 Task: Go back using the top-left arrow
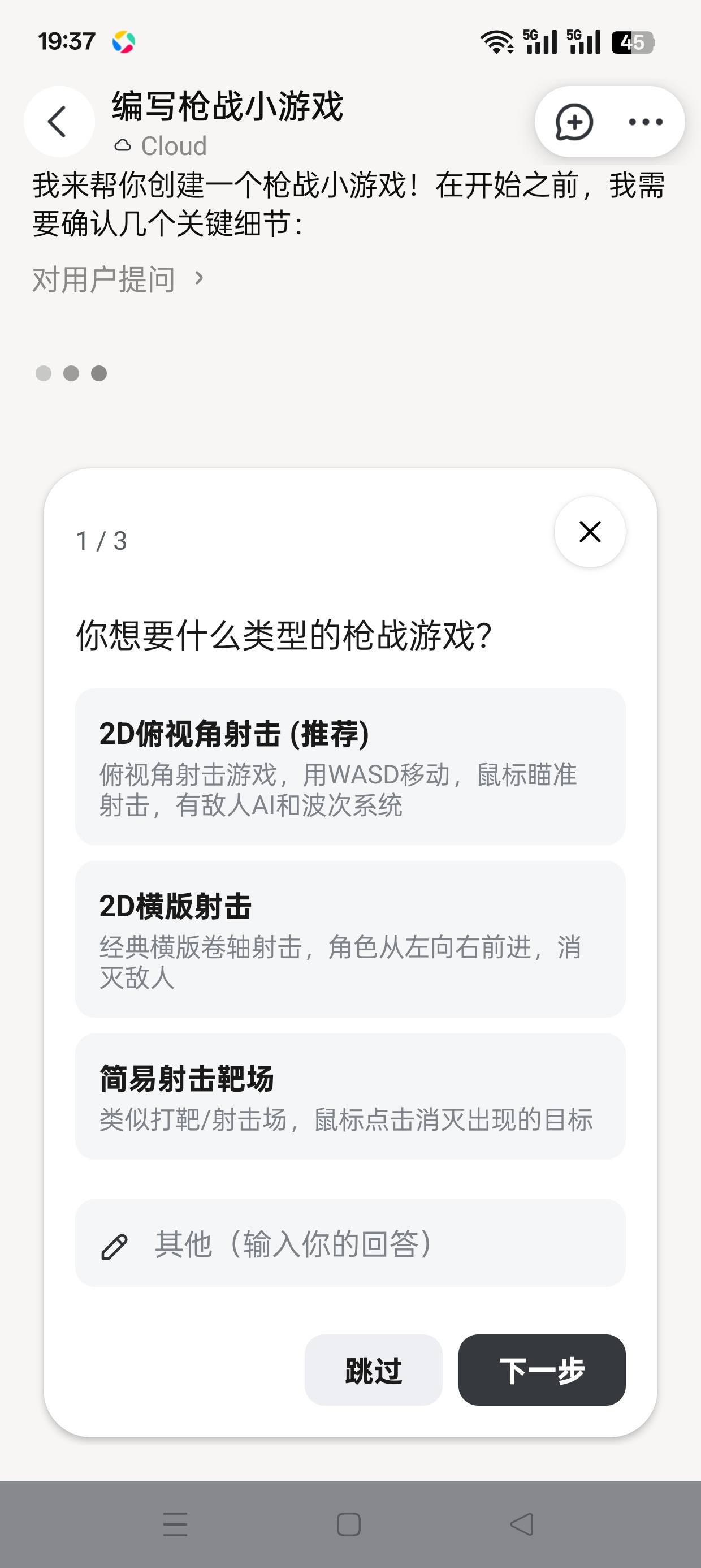coord(58,122)
